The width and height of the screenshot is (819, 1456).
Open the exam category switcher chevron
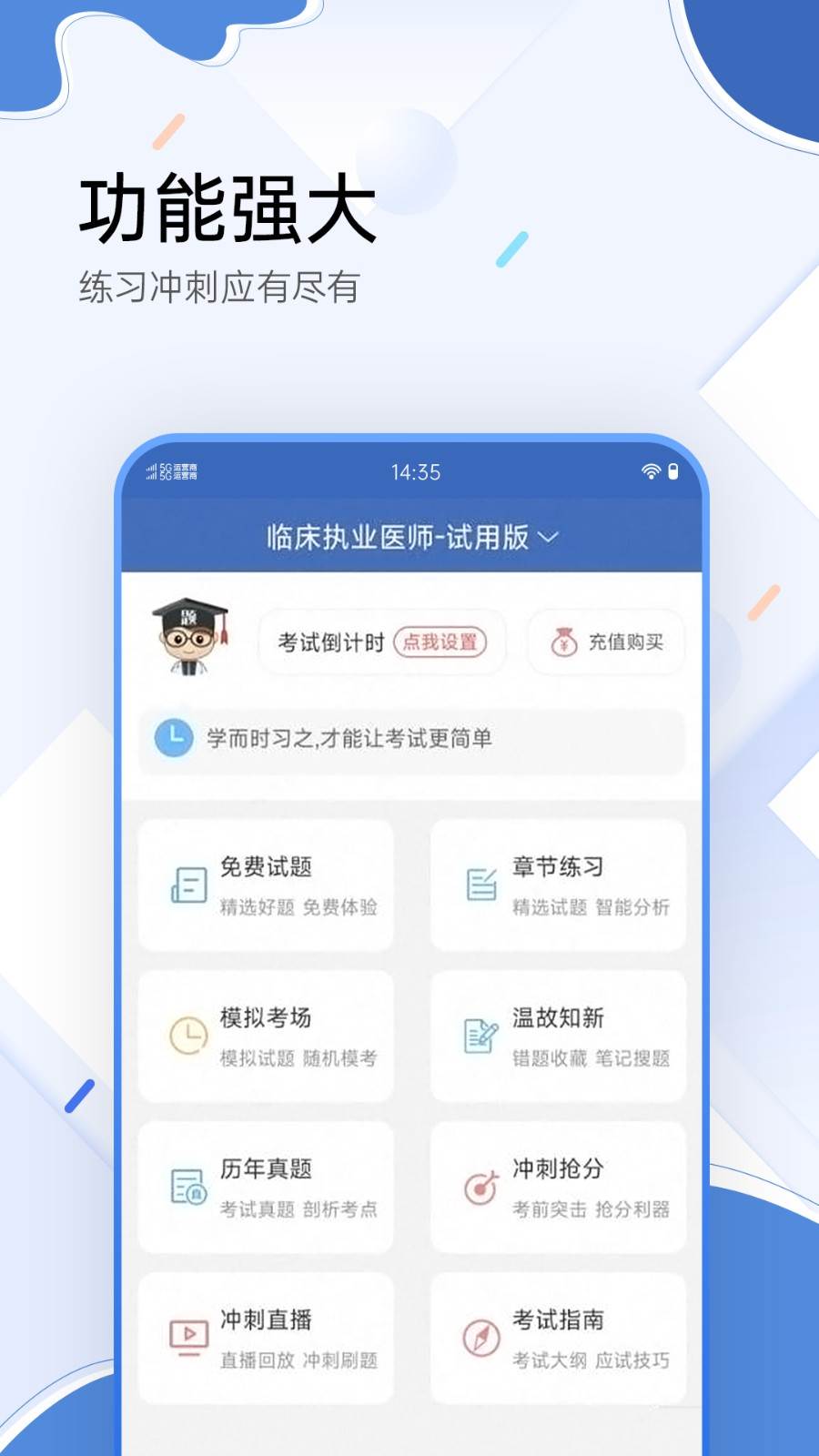coord(547,538)
